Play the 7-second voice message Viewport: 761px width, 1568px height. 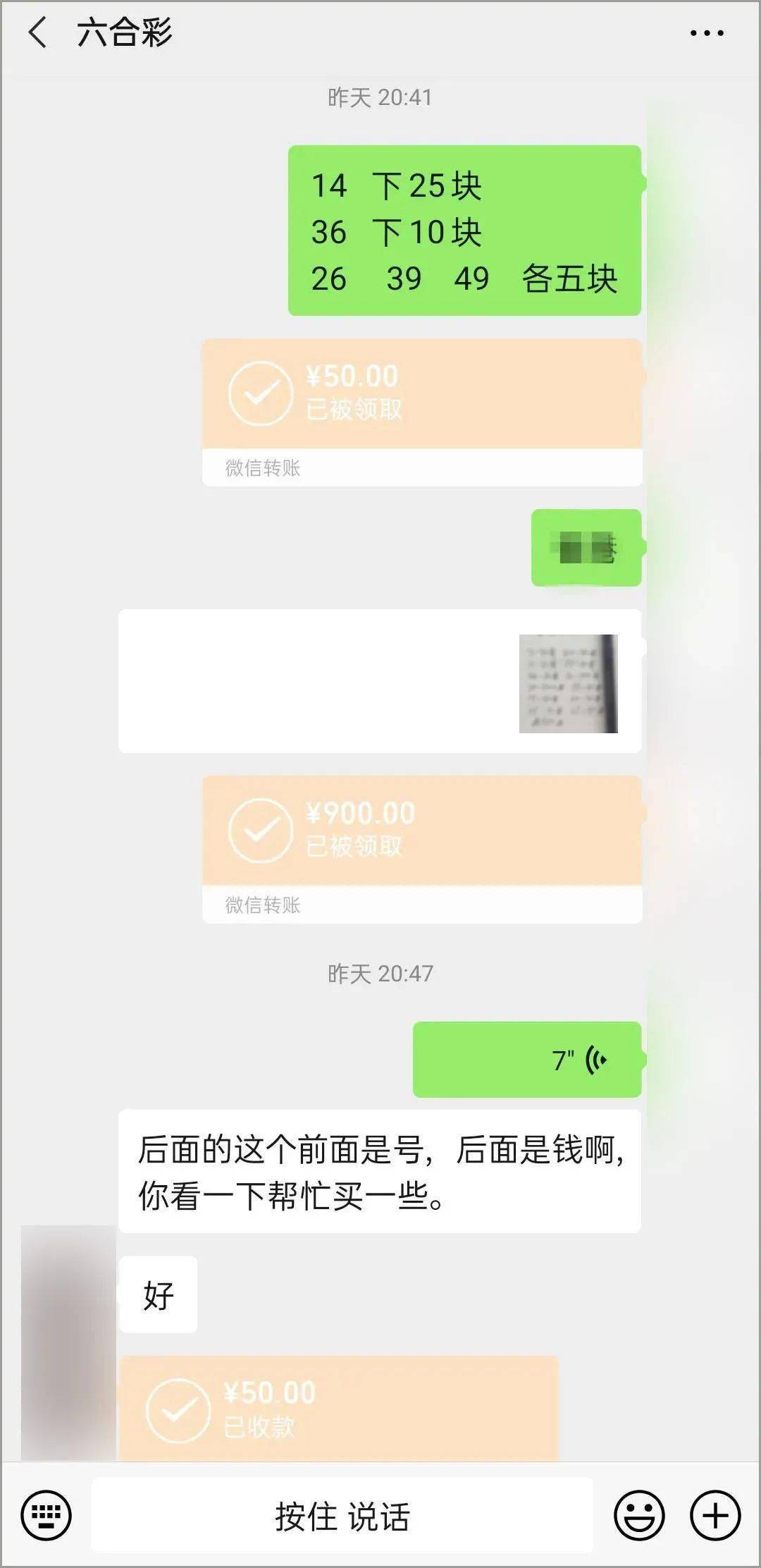526,1060
